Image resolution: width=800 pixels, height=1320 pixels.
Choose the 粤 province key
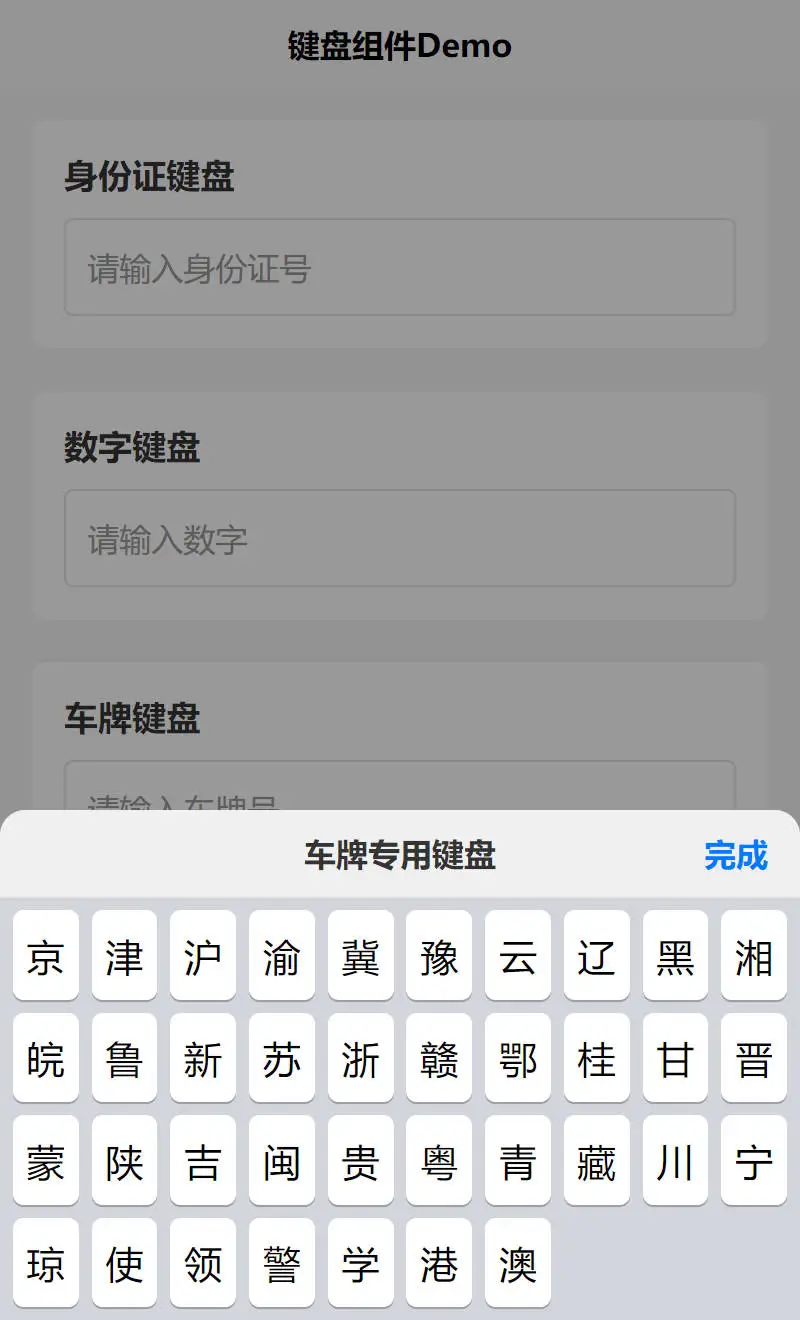[x=439, y=1161]
